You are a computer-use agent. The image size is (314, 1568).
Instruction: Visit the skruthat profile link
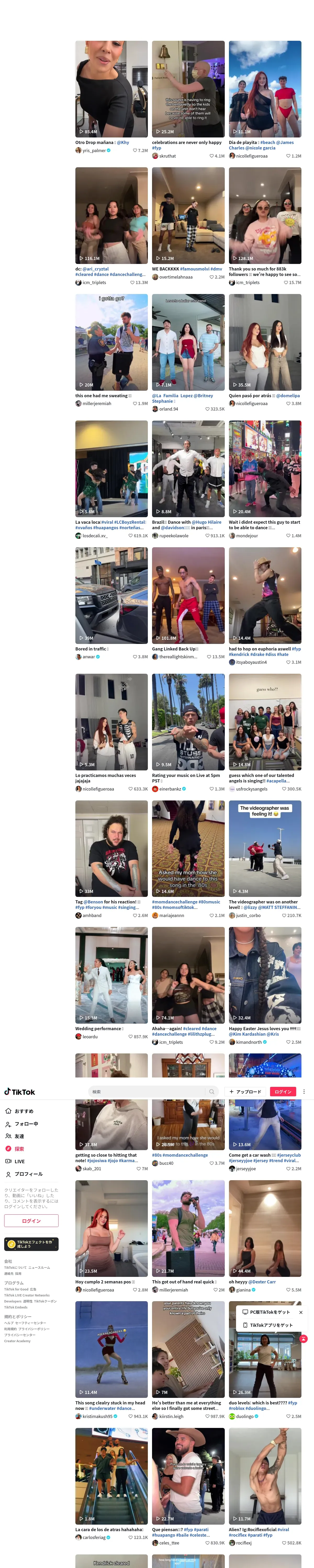[168, 156]
